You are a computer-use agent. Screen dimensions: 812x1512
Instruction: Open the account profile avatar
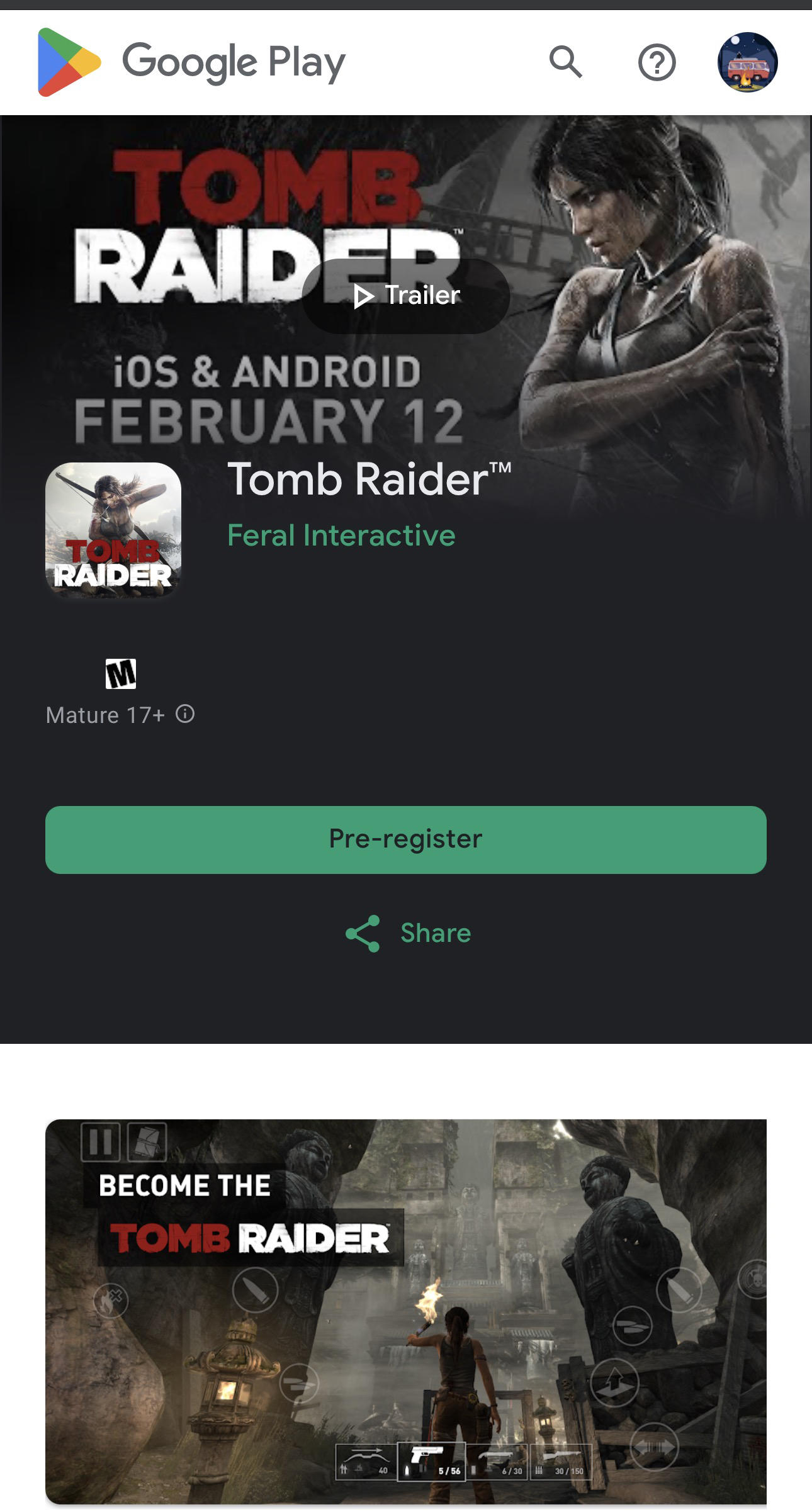click(747, 62)
